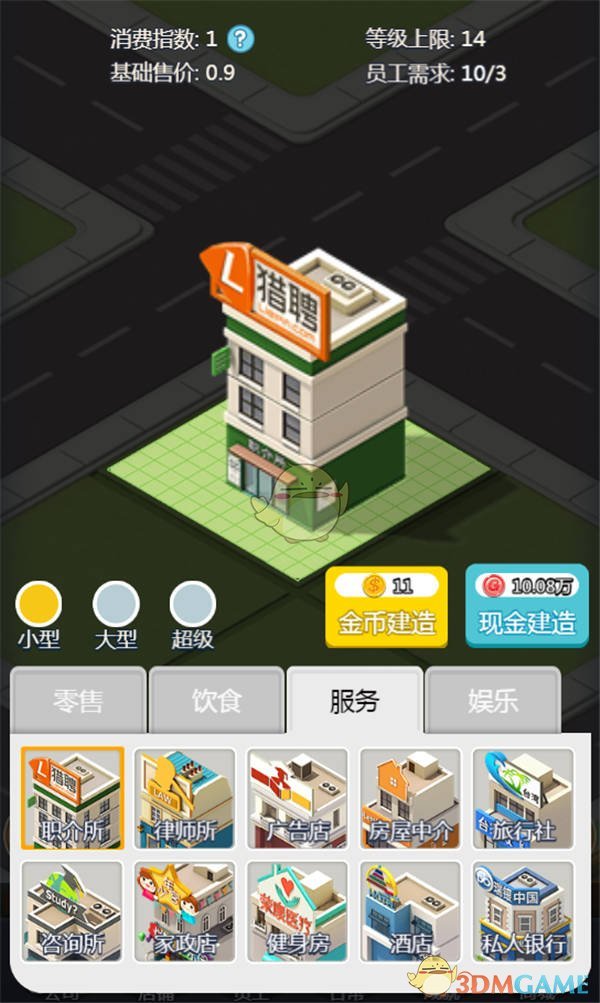Image resolution: width=600 pixels, height=1003 pixels.
Task: Select the 小型 building size
Action: coord(39,605)
